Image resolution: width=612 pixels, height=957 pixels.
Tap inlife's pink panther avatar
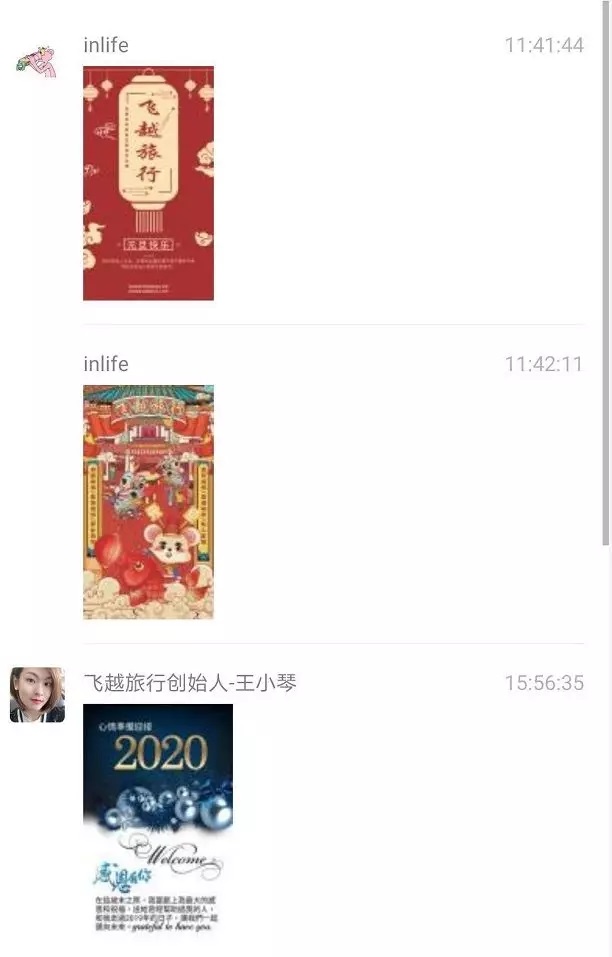pyautogui.click(x=36, y=62)
